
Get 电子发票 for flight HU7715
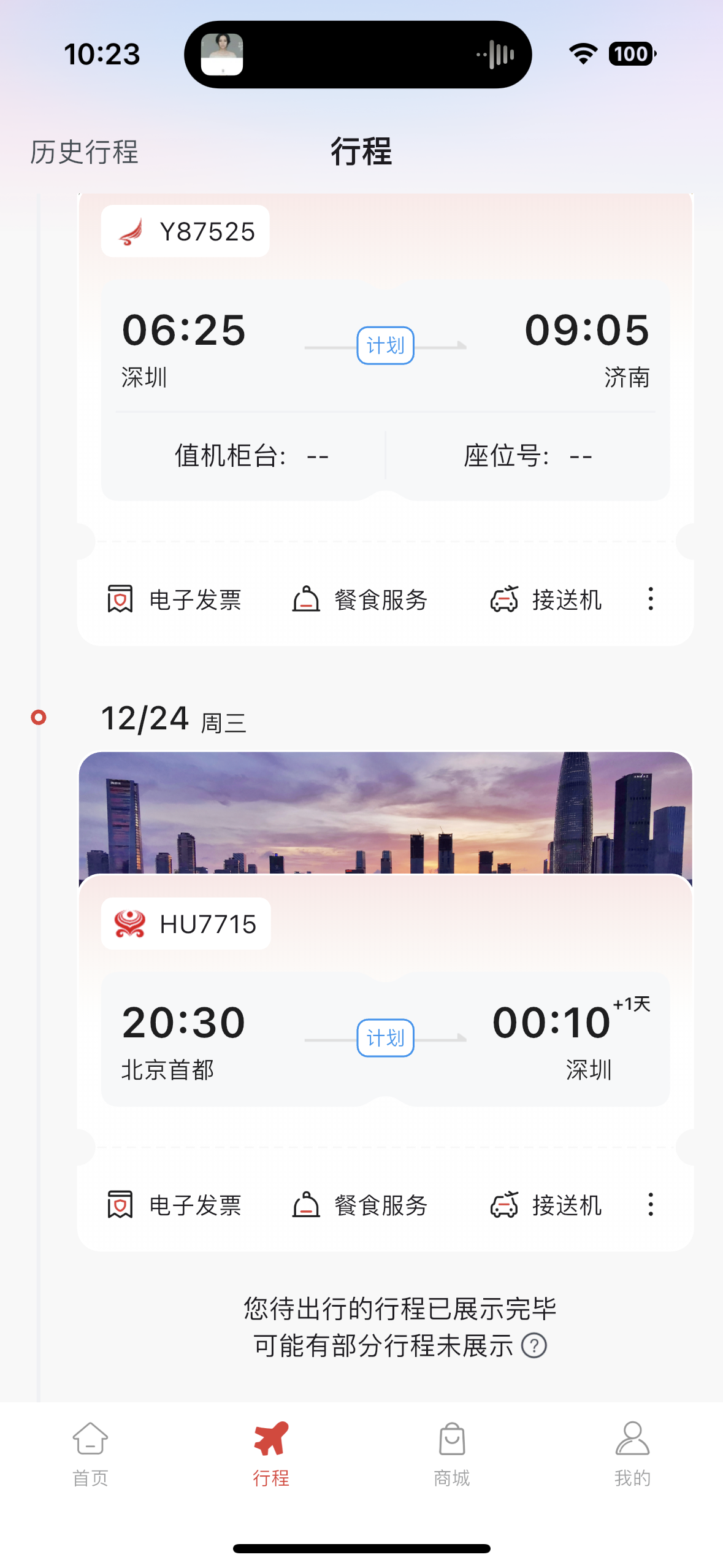175,1205
